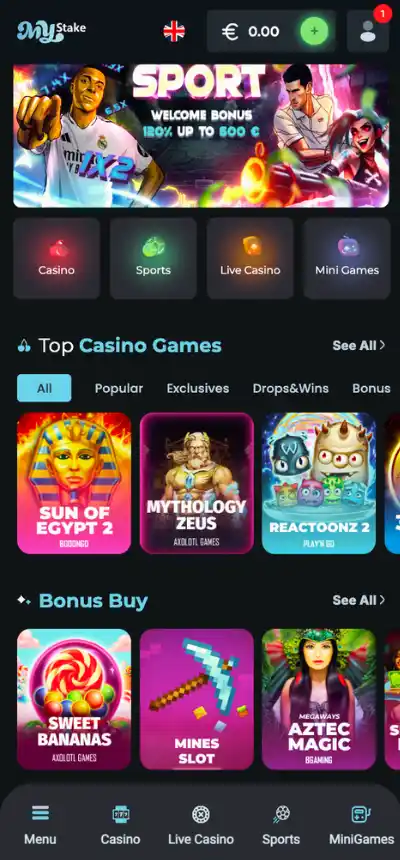Open the Menu in the bottom bar
400x860 pixels.
point(40,825)
